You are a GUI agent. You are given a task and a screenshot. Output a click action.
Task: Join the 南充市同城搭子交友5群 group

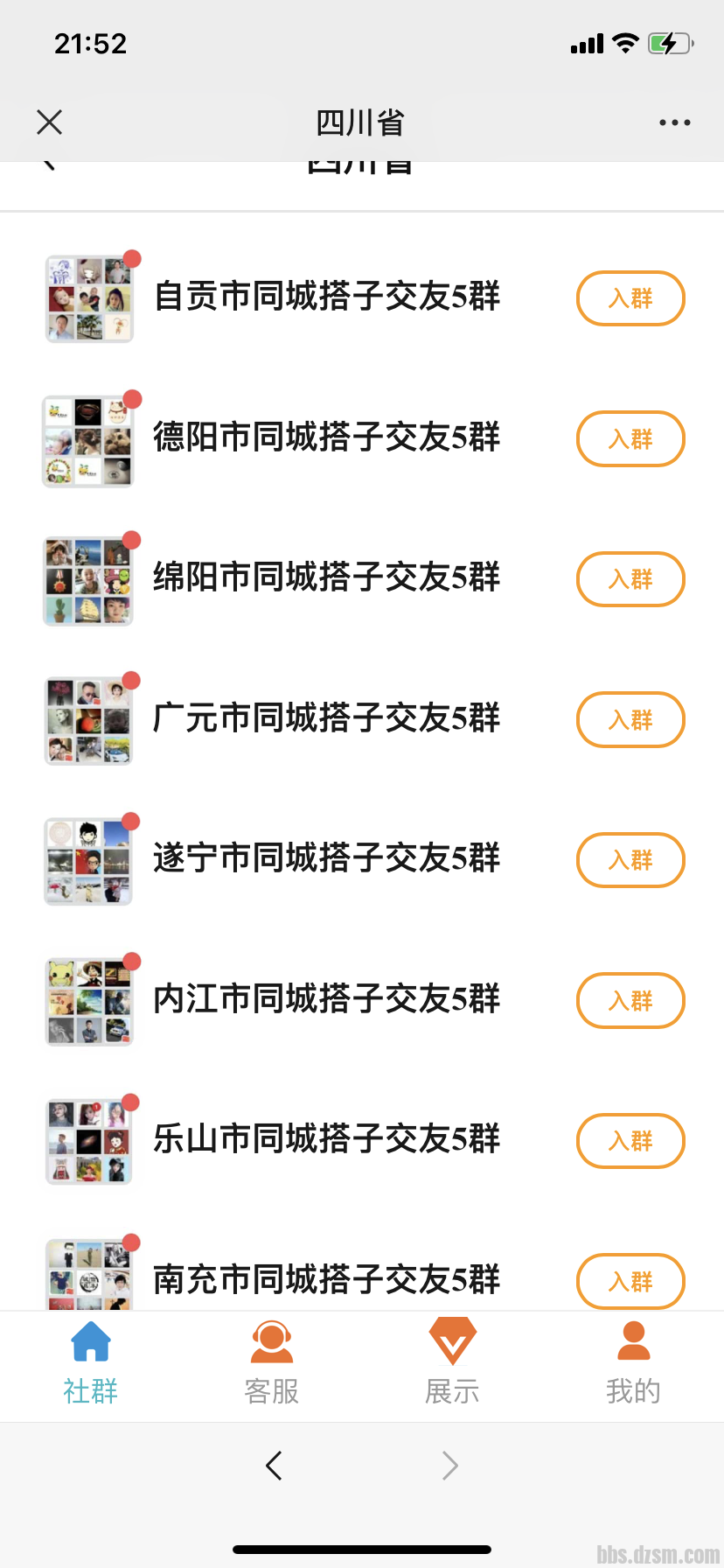coord(630,1281)
